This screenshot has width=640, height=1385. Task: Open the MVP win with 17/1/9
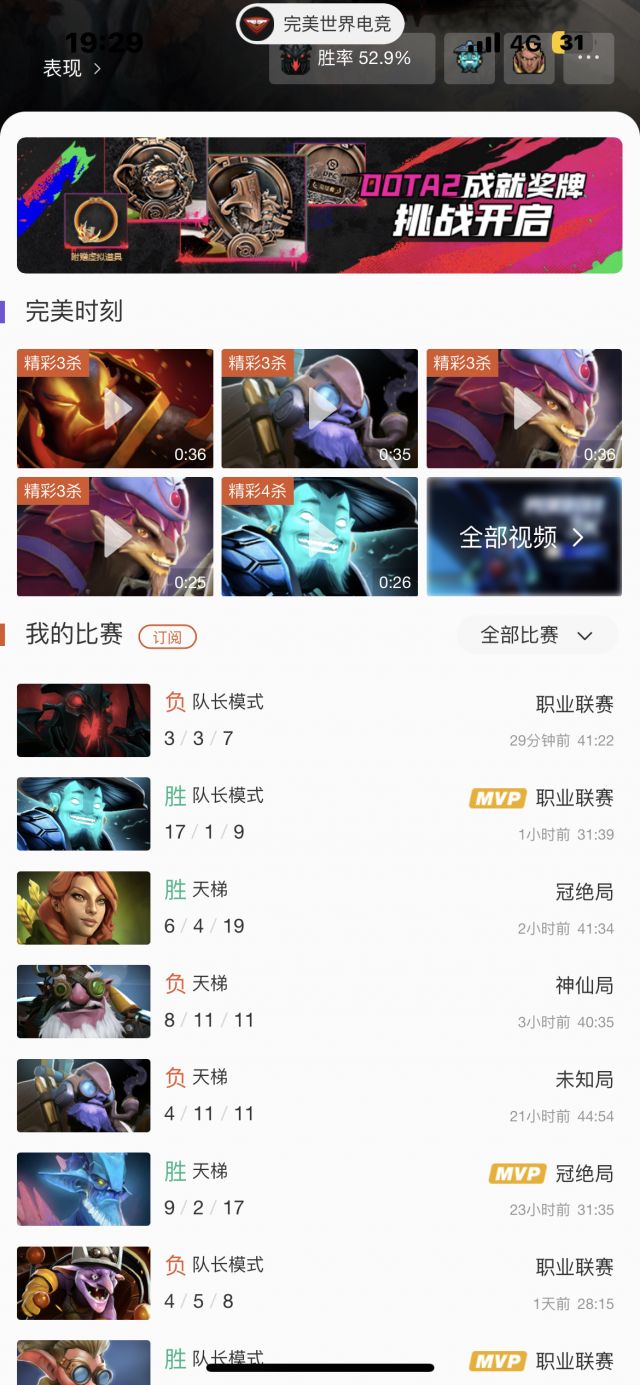(x=320, y=814)
